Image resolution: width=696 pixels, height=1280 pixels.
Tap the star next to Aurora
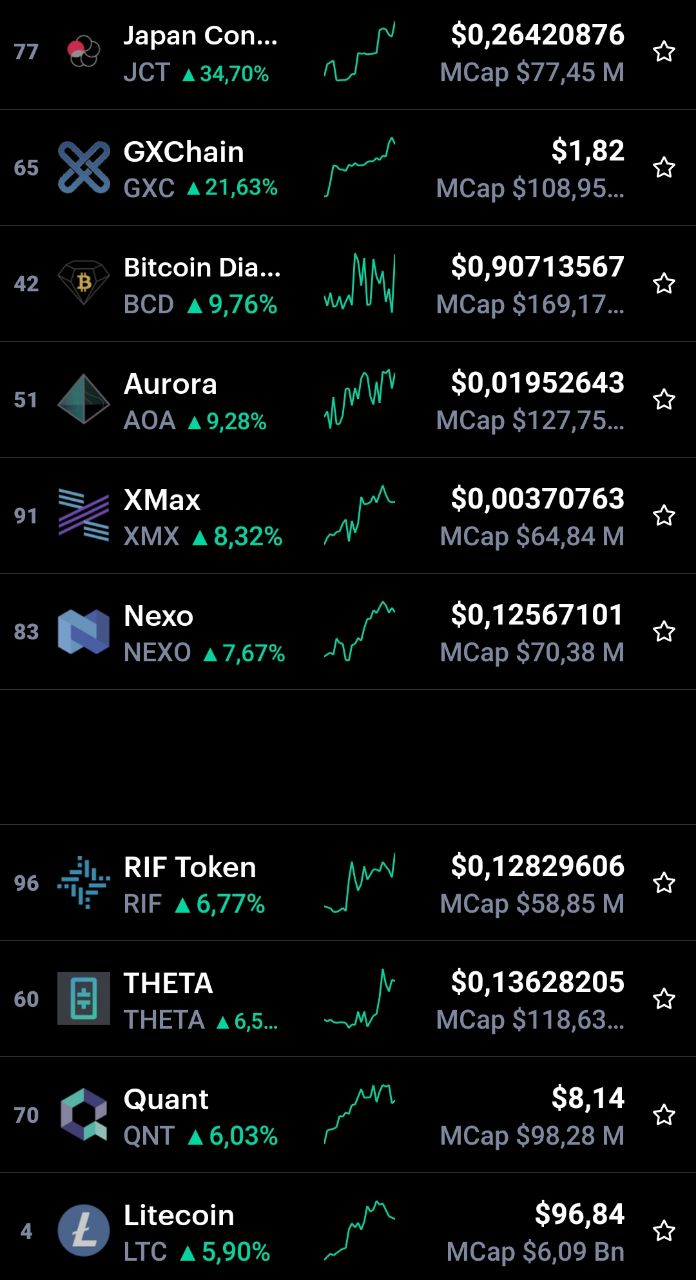(664, 400)
